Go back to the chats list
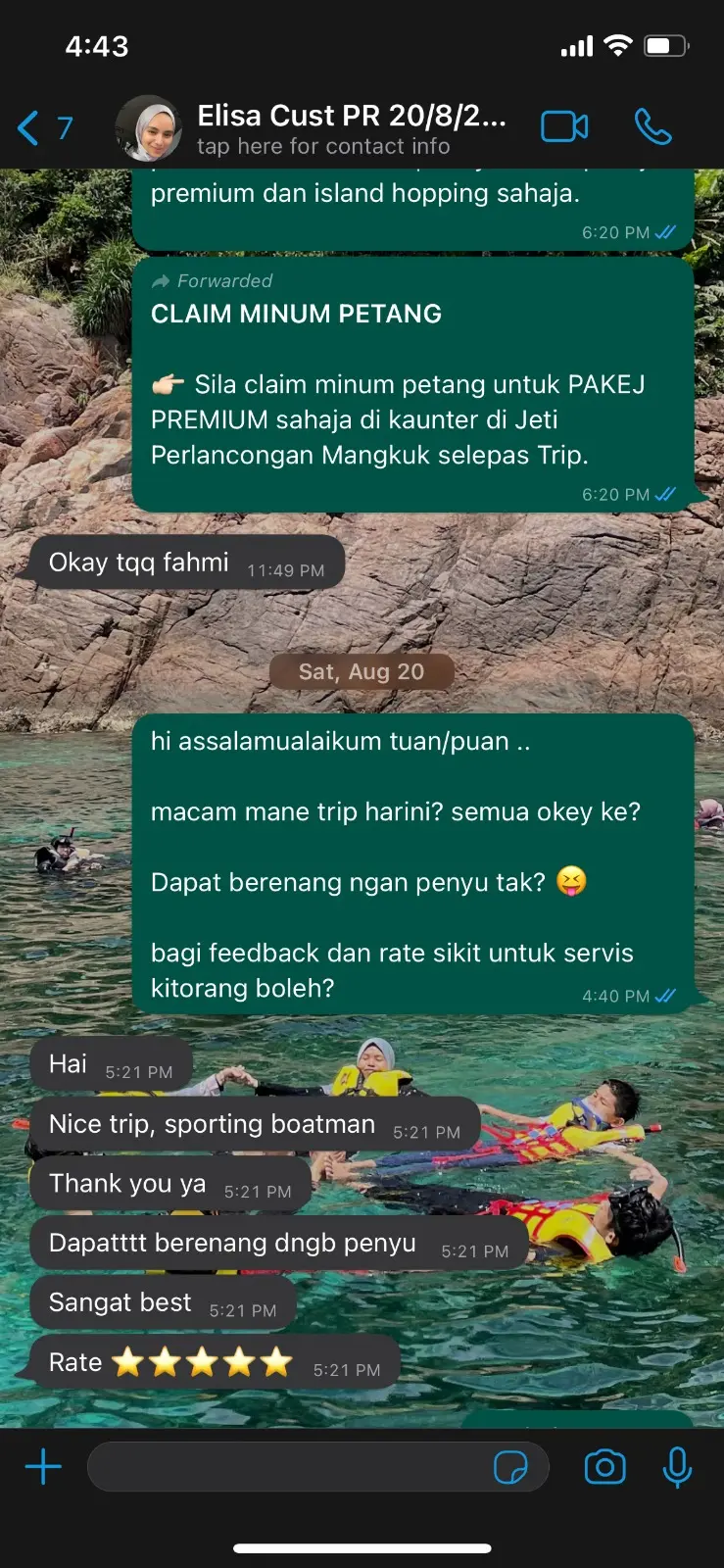Viewport: 724px width, 1568px height. [43, 128]
